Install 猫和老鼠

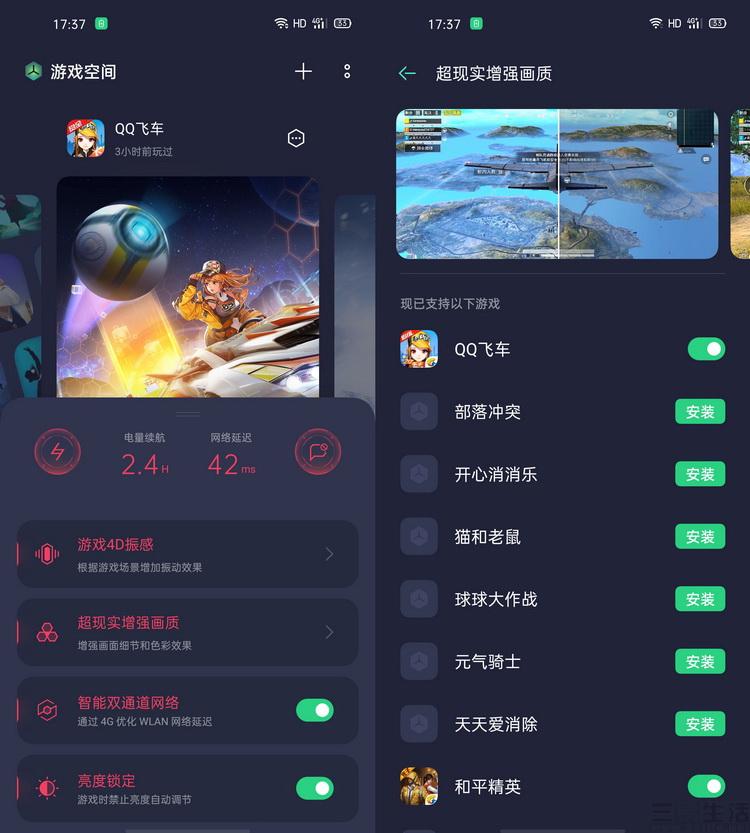(700, 537)
